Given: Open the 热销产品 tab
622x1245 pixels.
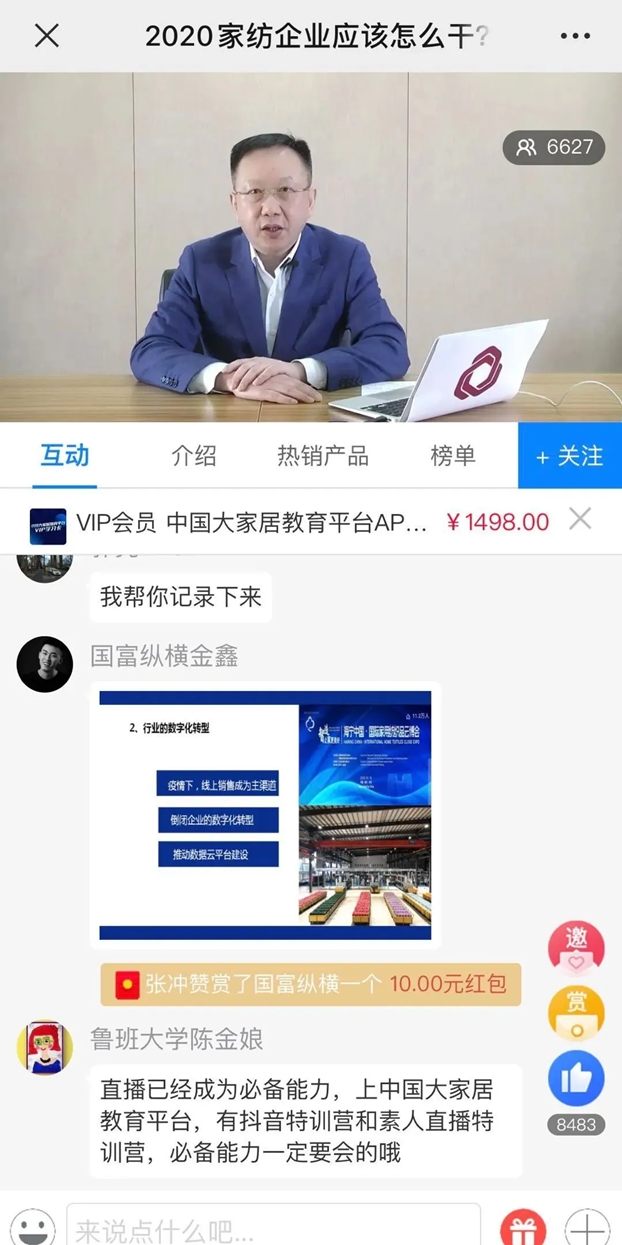Looking at the screenshot, I should coord(323,456).
